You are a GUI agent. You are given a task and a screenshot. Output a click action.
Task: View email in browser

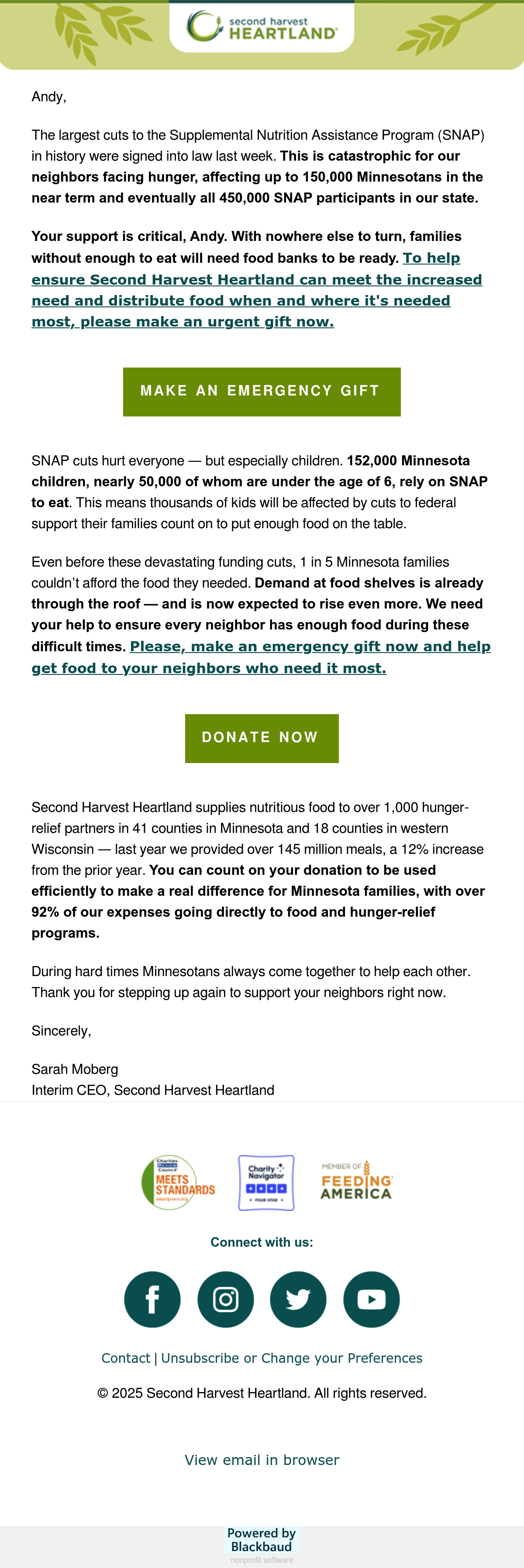(x=262, y=1460)
